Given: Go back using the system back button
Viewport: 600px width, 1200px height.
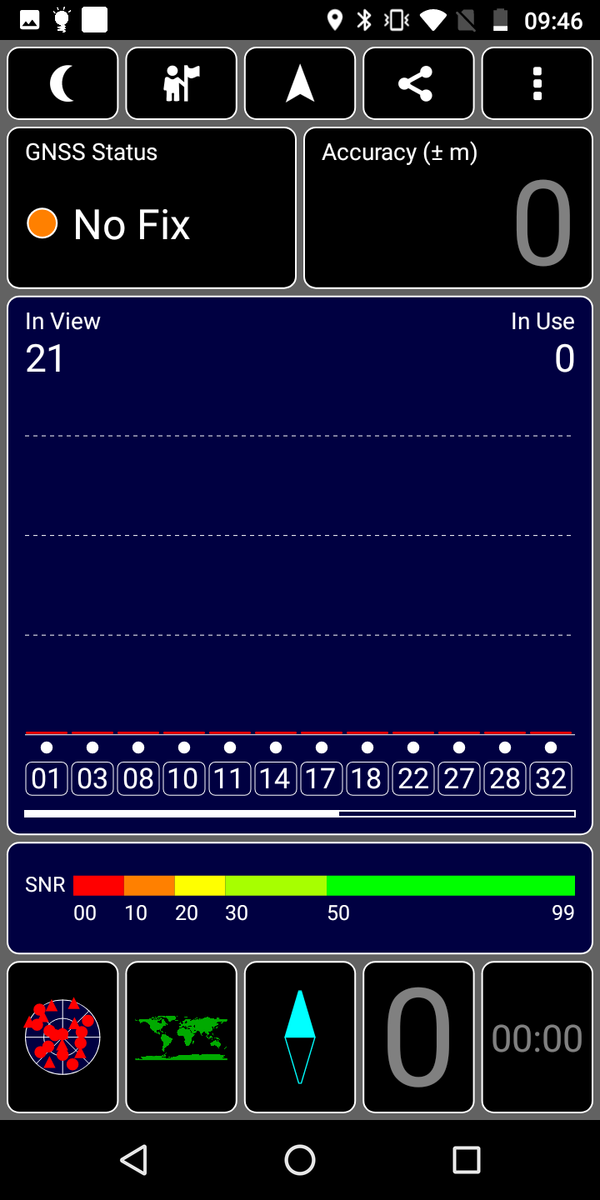Looking at the screenshot, I should [133, 1160].
